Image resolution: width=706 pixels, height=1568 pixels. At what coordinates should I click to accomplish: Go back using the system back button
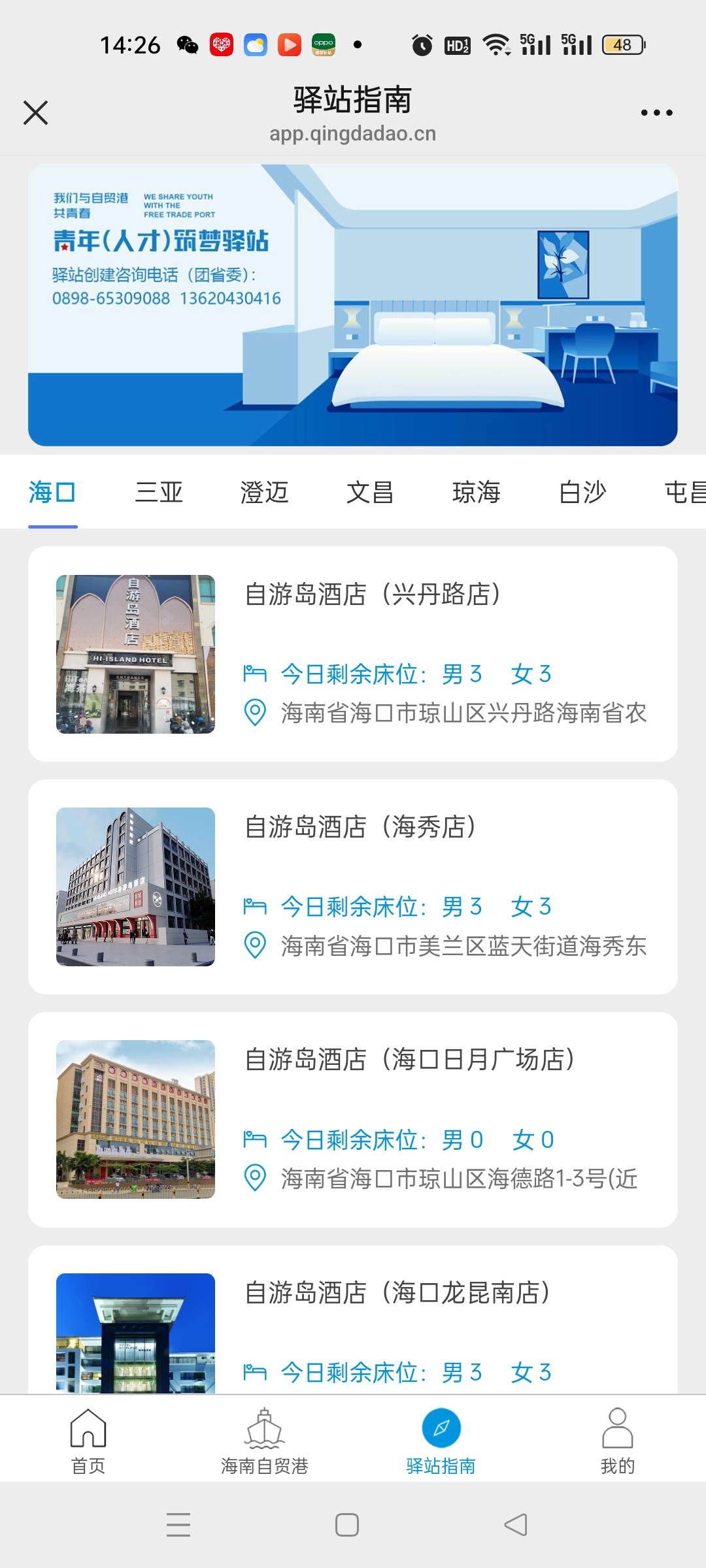pos(516,1525)
